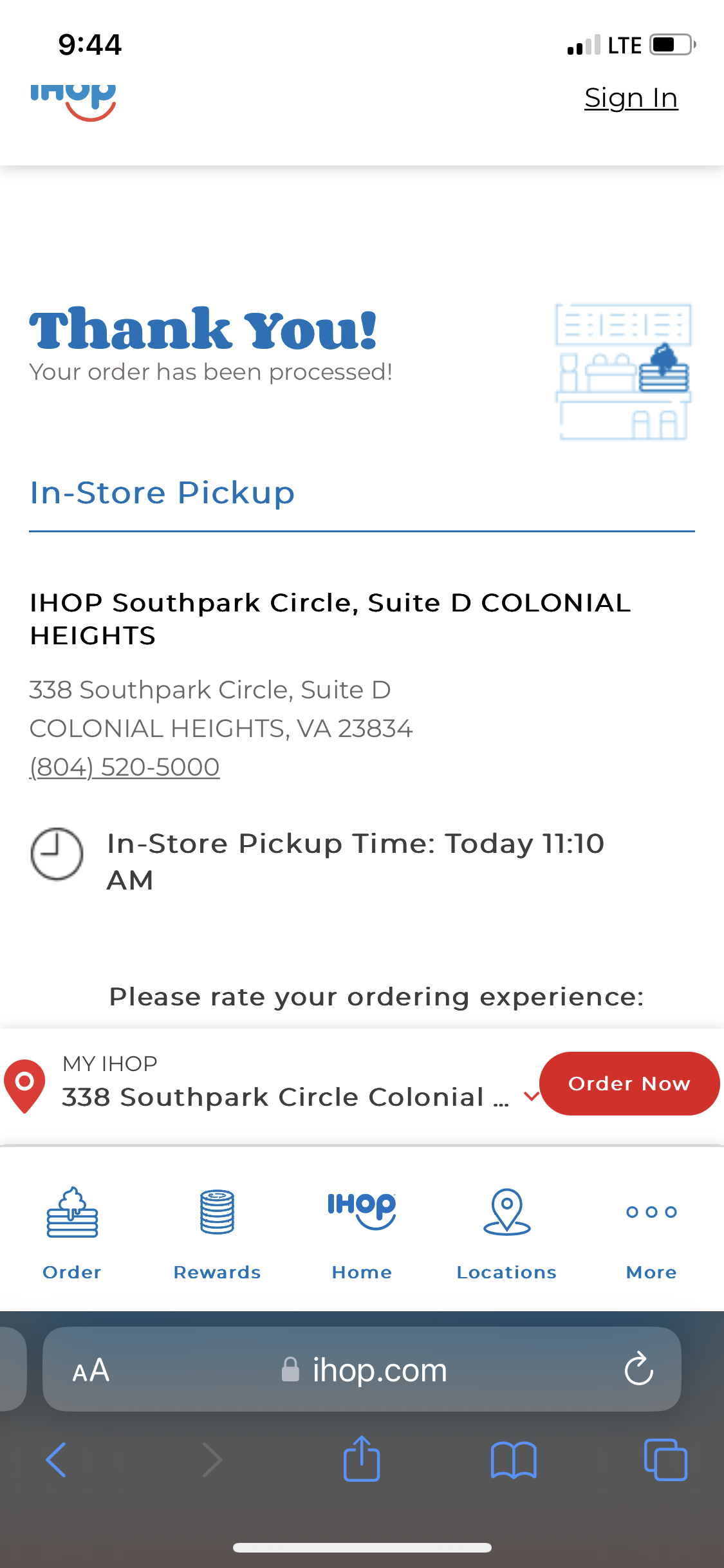
Task: Share this page from Safari toolbar
Action: tap(362, 1459)
